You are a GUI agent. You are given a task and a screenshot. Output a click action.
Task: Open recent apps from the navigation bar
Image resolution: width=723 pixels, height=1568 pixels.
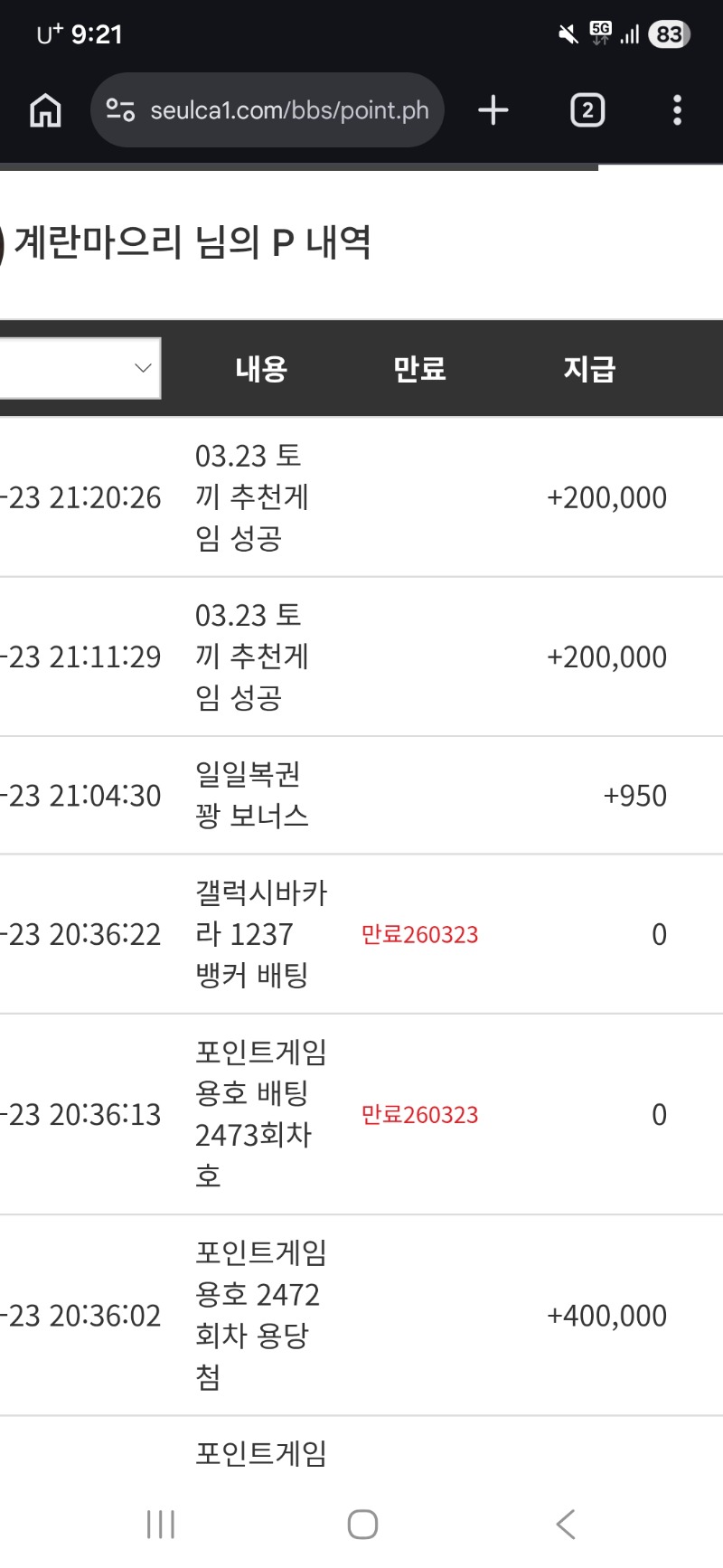pos(161,1524)
